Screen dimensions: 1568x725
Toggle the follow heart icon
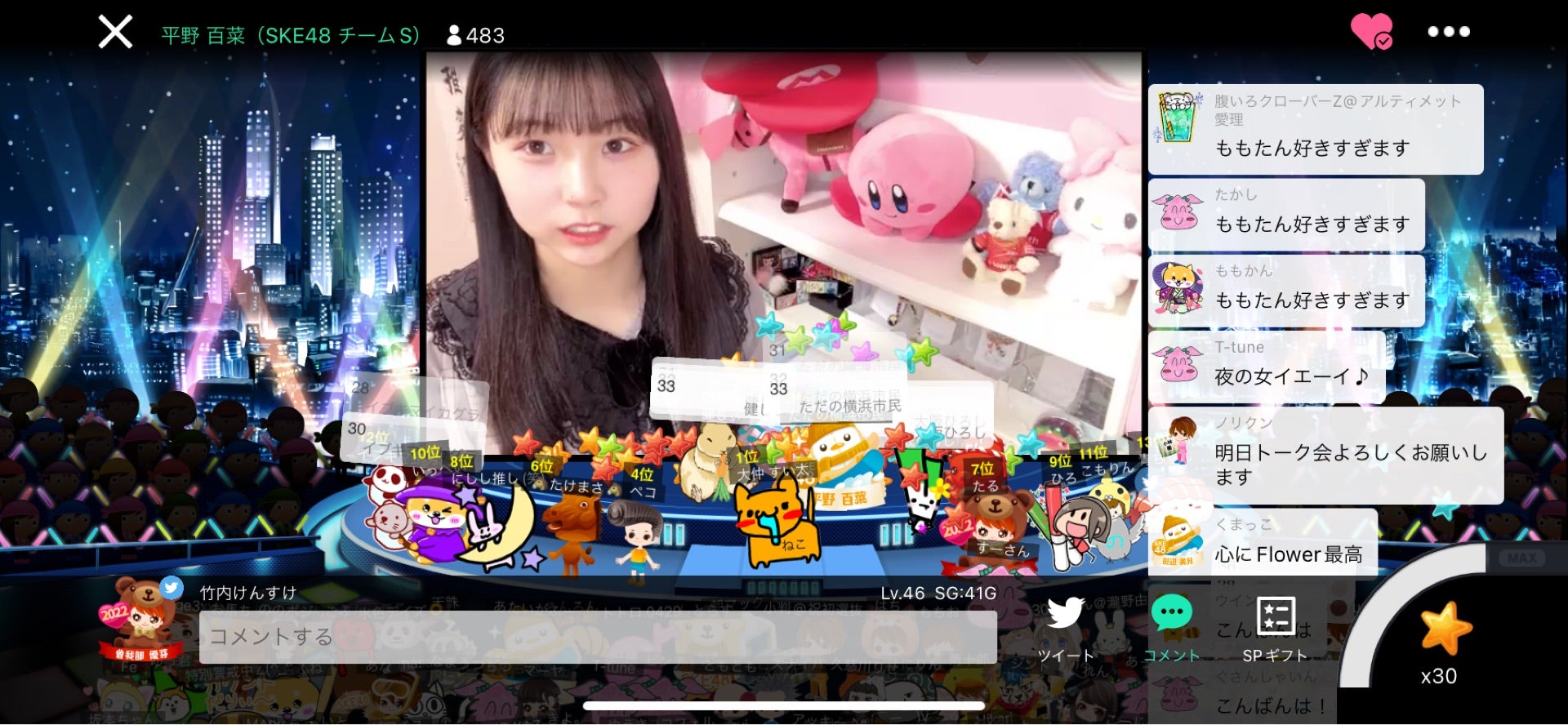pyautogui.click(x=1371, y=32)
